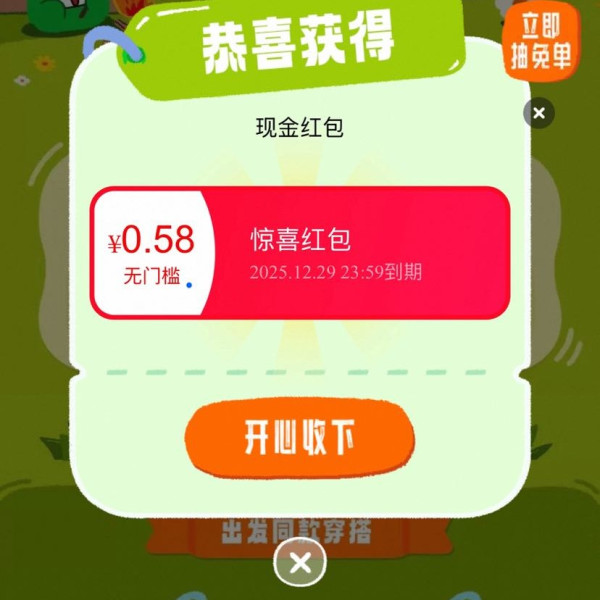Close the popup with the top-right X
600x600 pixels.
[x=539, y=113]
